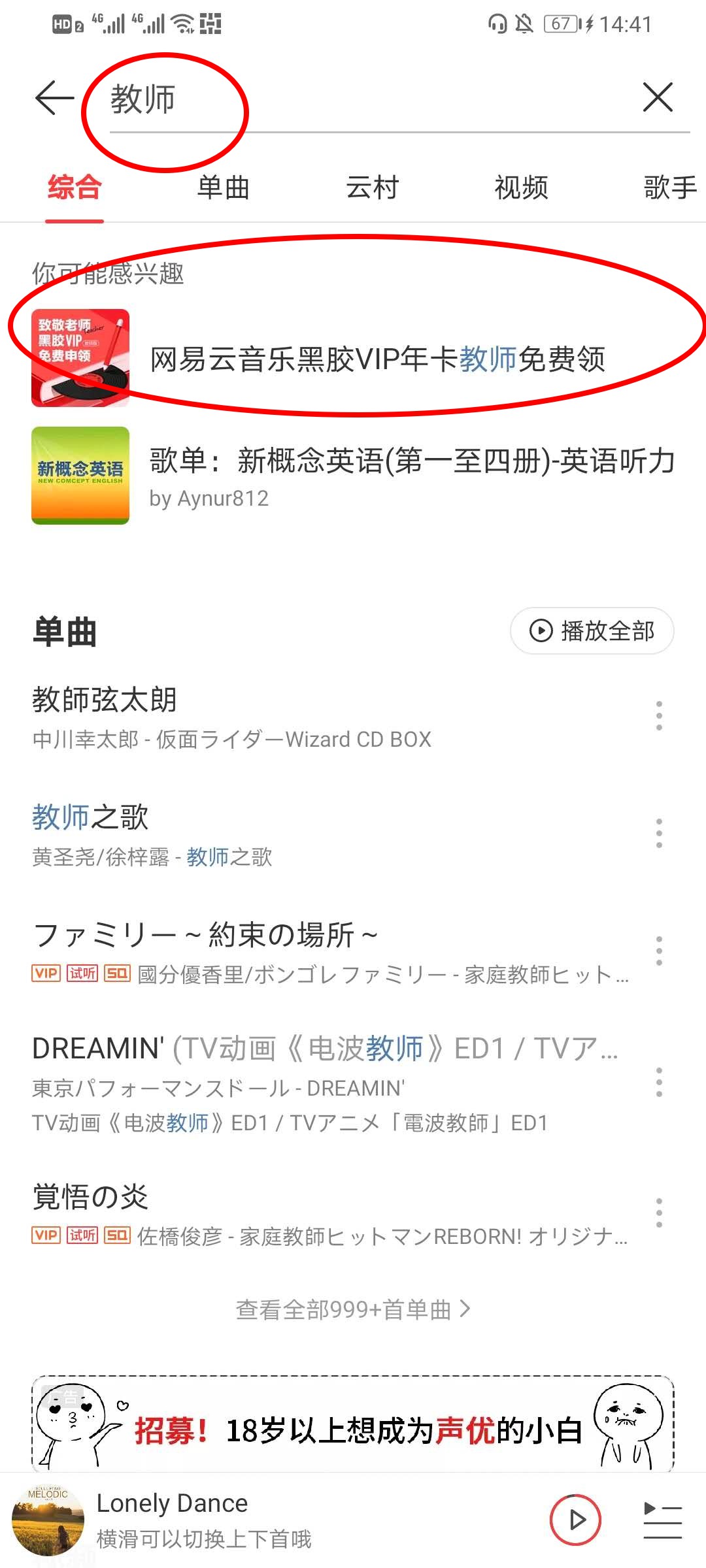
Task: Switch to the 单曲 tab
Action: (x=224, y=188)
